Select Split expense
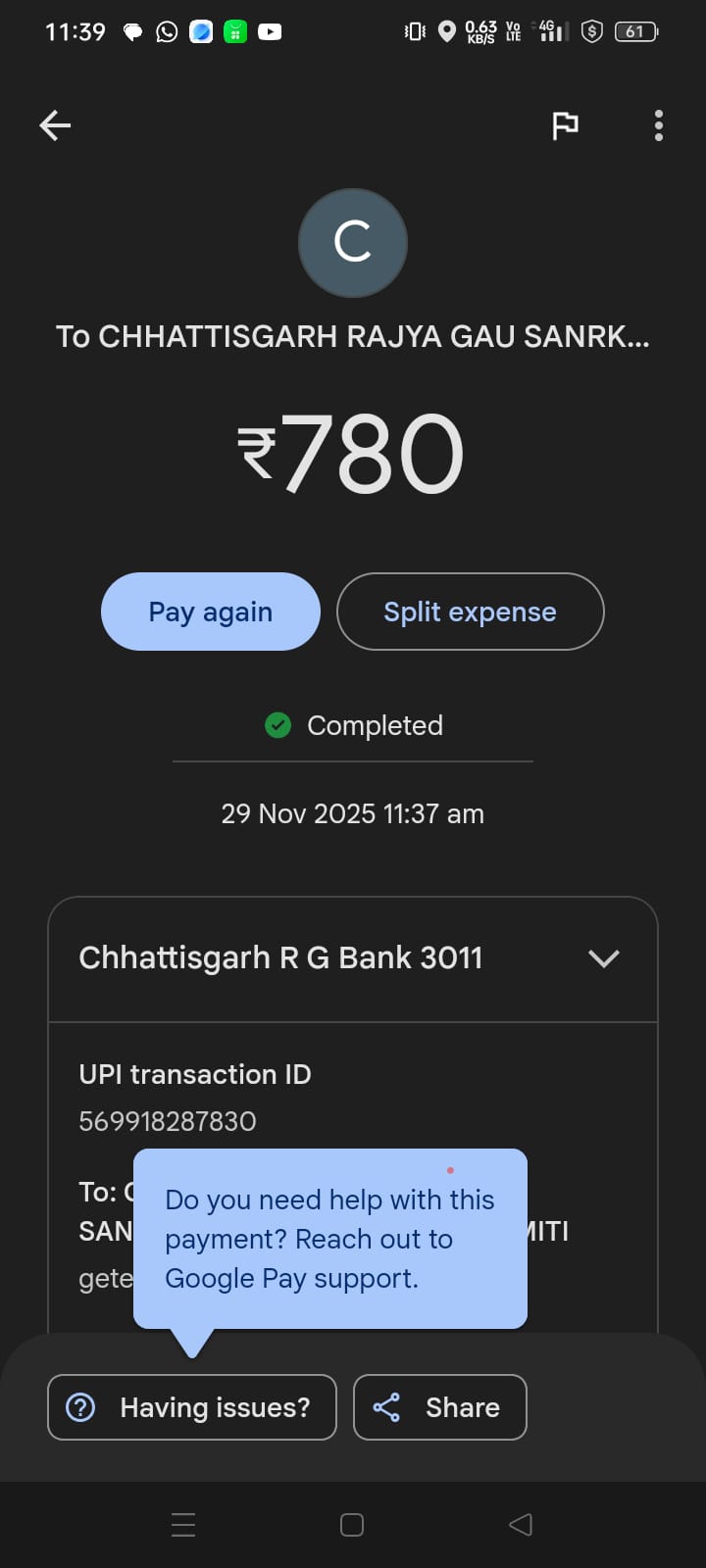 pos(470,612)
